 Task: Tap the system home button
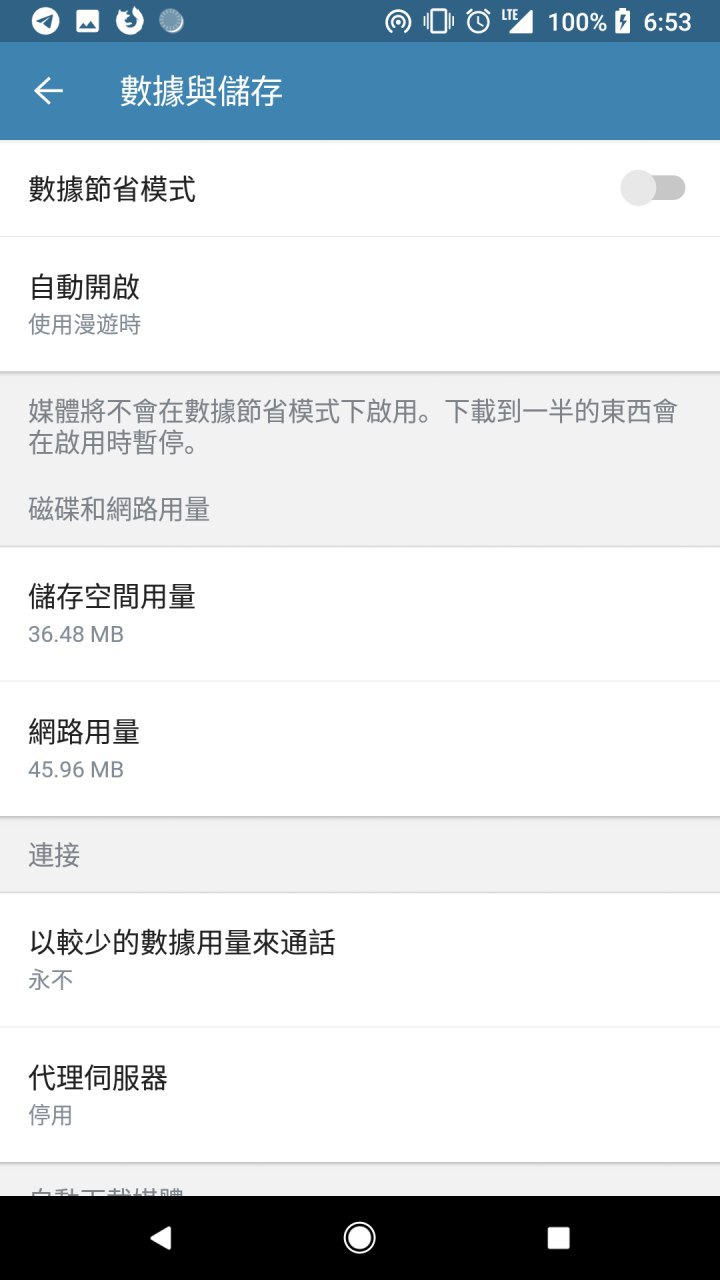tap(359, 1238)
